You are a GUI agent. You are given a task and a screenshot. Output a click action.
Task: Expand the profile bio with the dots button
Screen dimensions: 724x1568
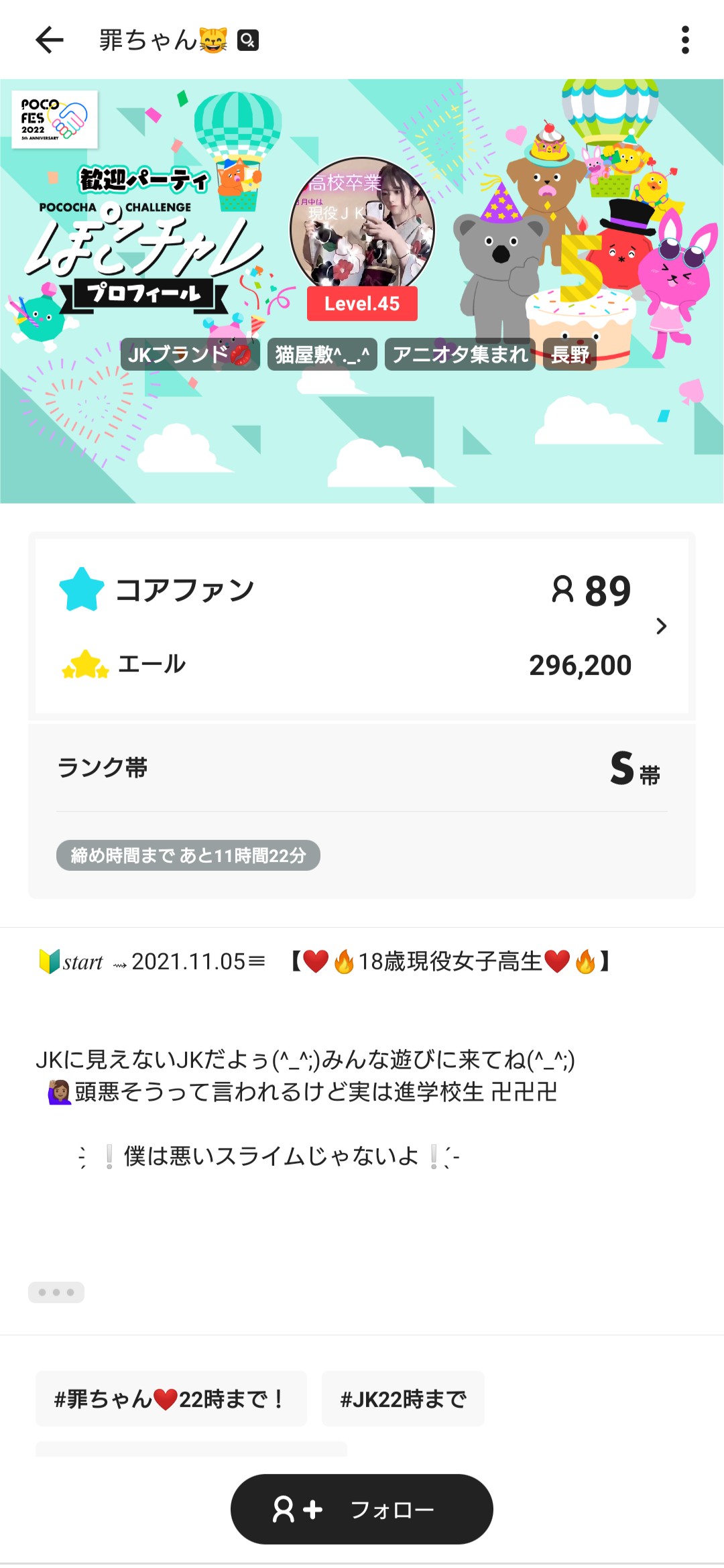pyautogui.click(x=56, y=1292)
